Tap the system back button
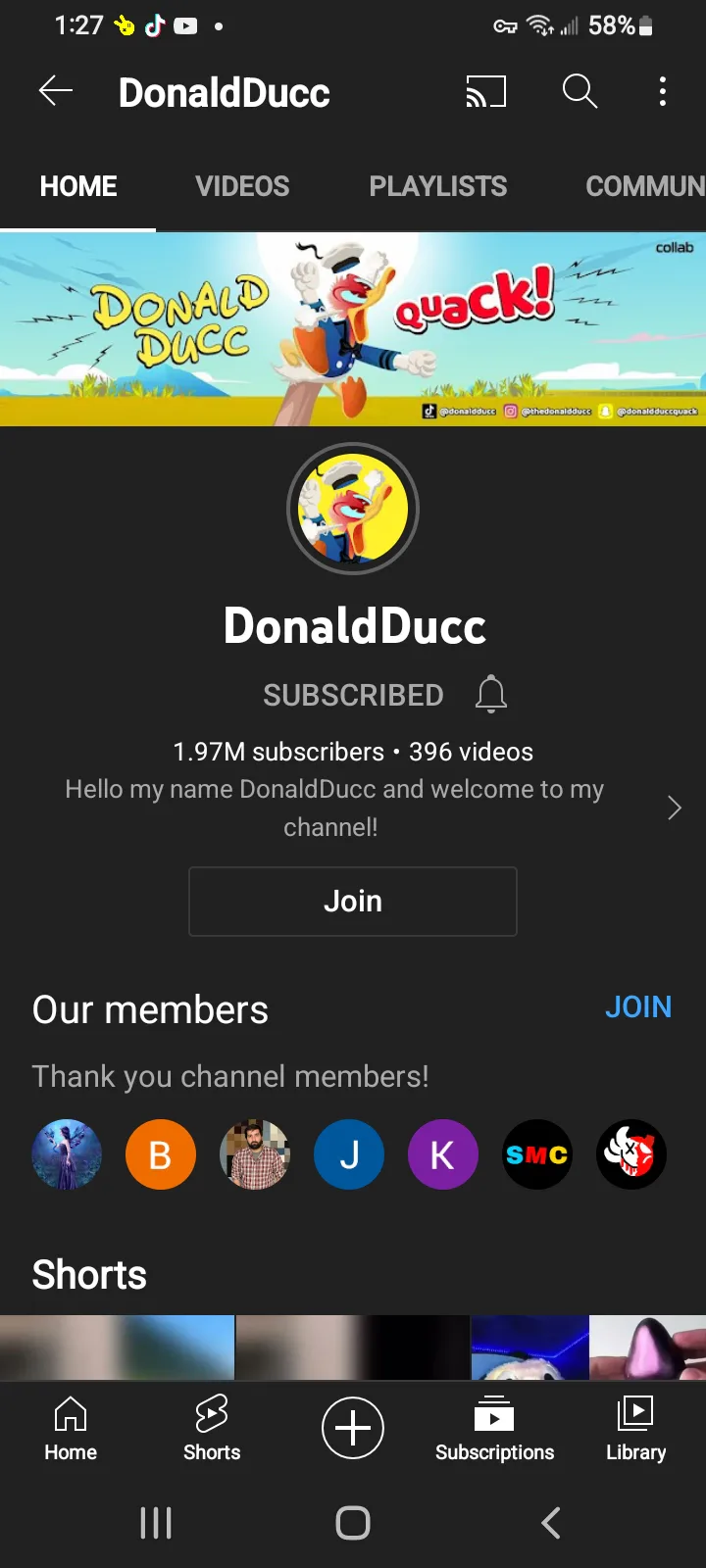 click(551, 1522)
